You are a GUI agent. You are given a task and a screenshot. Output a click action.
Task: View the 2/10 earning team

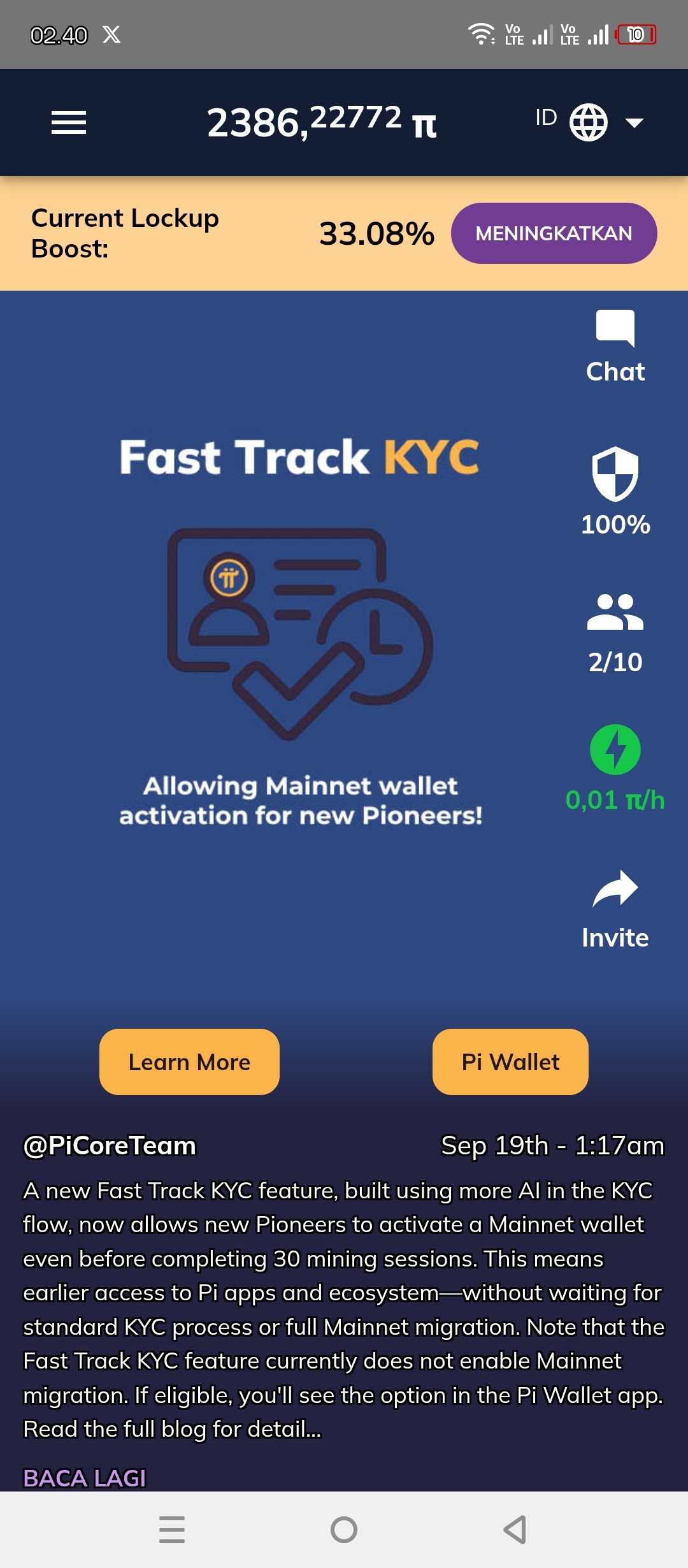tap(615, 631)
